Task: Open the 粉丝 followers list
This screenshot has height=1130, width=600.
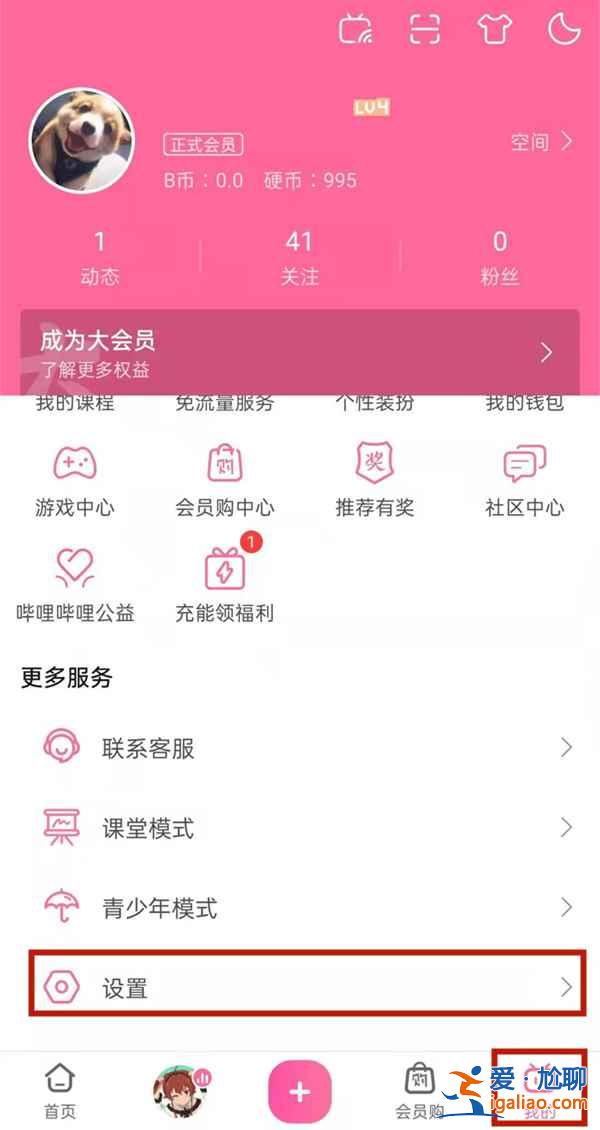Action: click(x=499, y=256)
